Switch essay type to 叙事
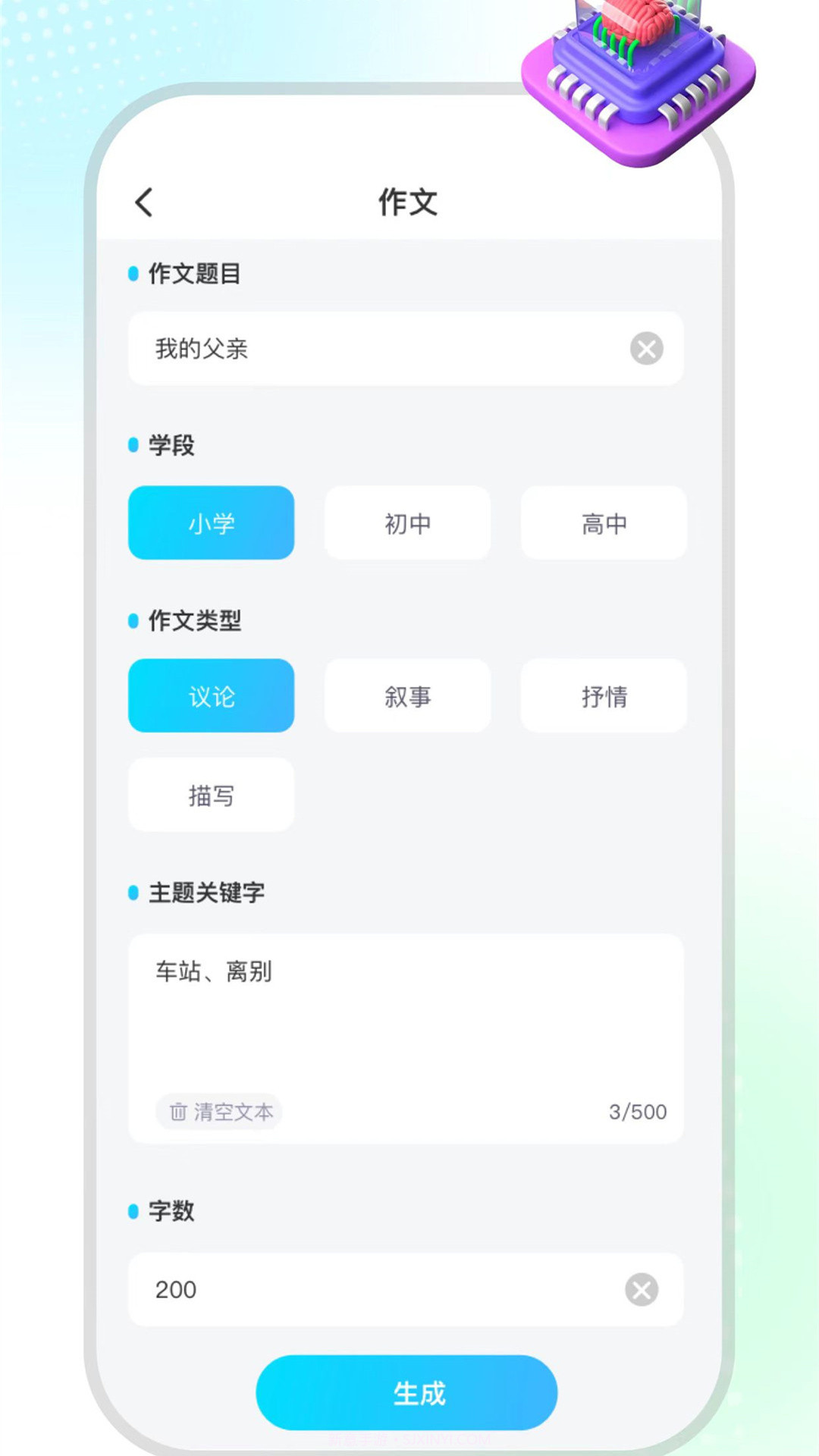This screenshot has width=819, height=1456. (407, 695)
